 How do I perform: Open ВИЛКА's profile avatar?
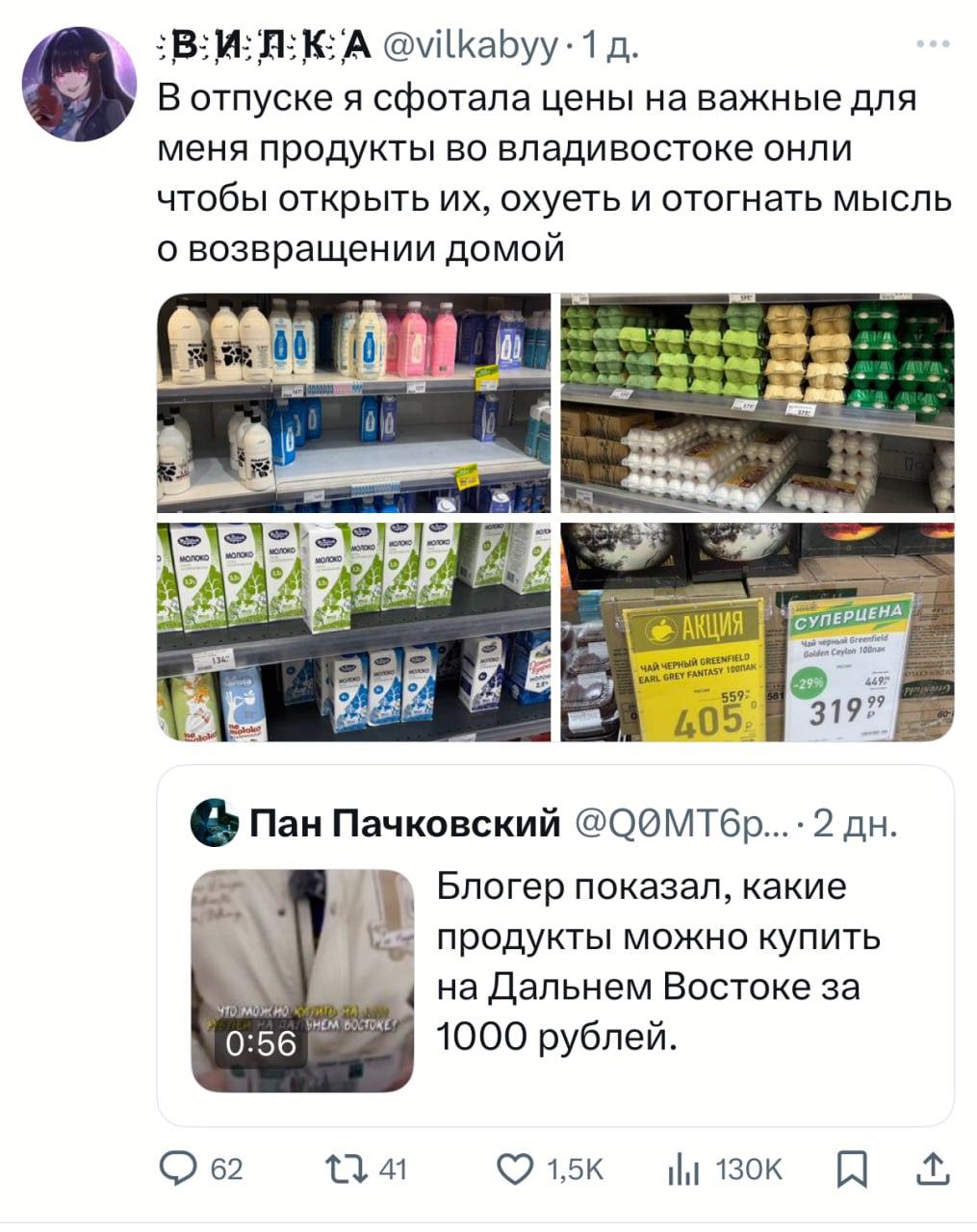(79, 85)
